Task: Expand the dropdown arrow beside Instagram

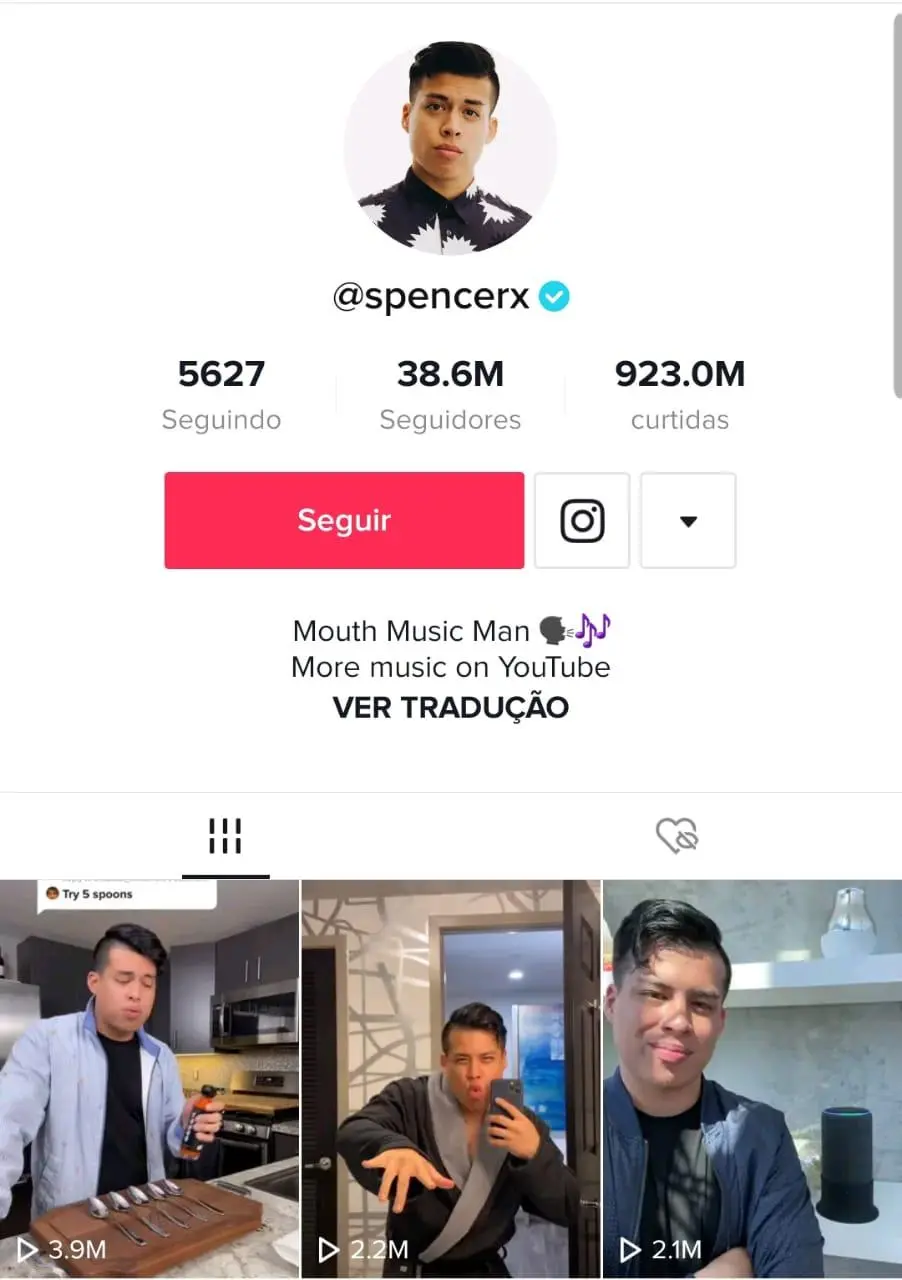Action: click(x=688, y=520)
